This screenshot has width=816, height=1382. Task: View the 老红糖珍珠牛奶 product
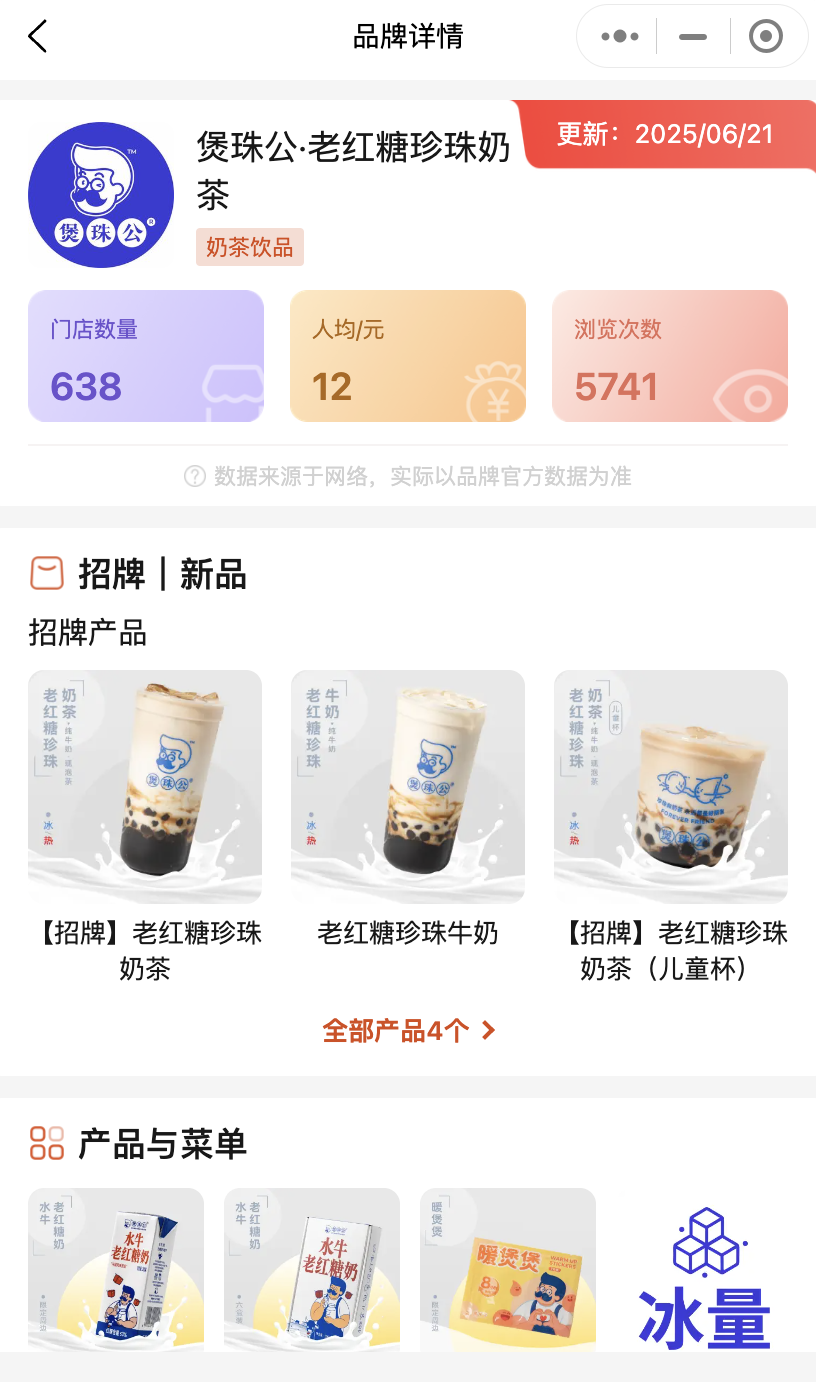point(408,787)
